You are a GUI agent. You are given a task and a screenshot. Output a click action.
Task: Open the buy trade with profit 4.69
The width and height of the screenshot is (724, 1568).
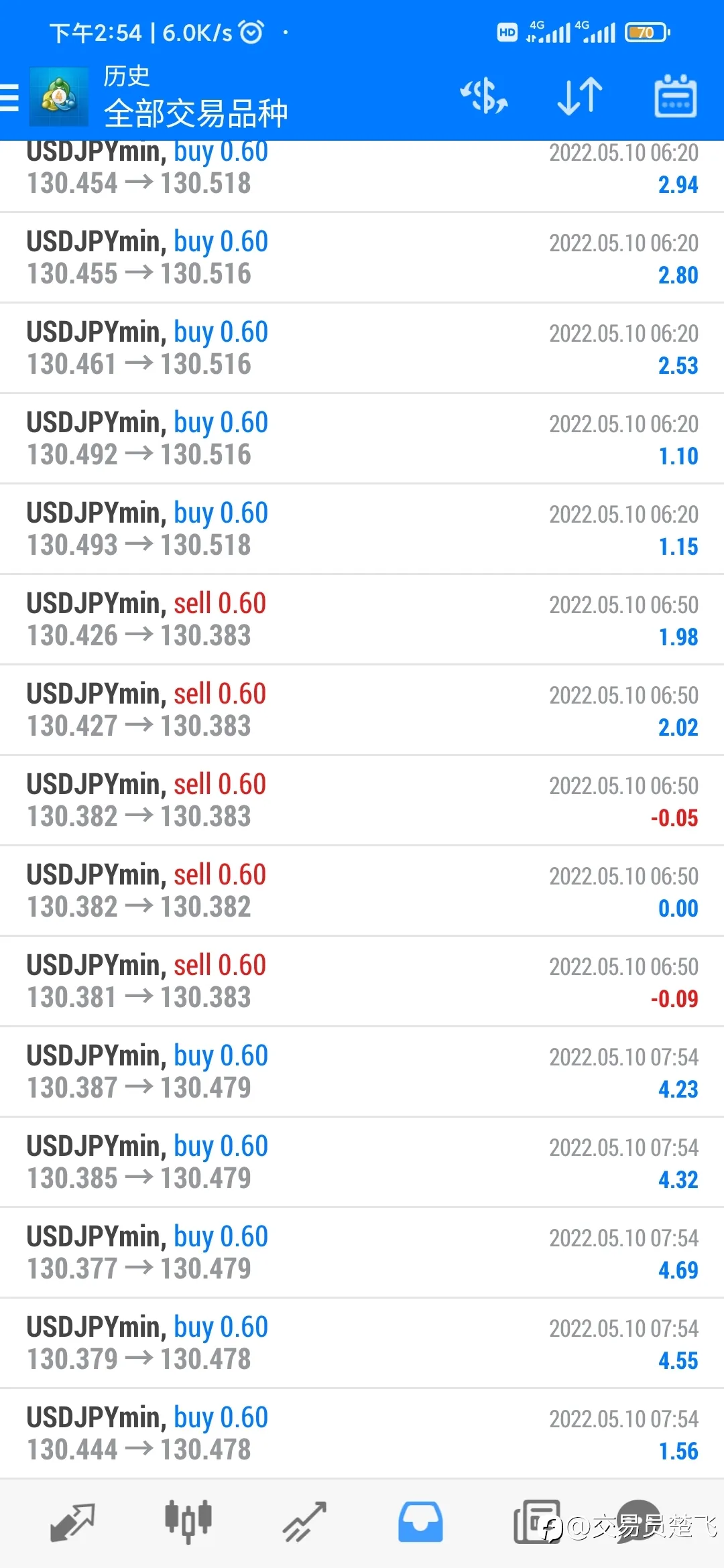click(362, 1253)
